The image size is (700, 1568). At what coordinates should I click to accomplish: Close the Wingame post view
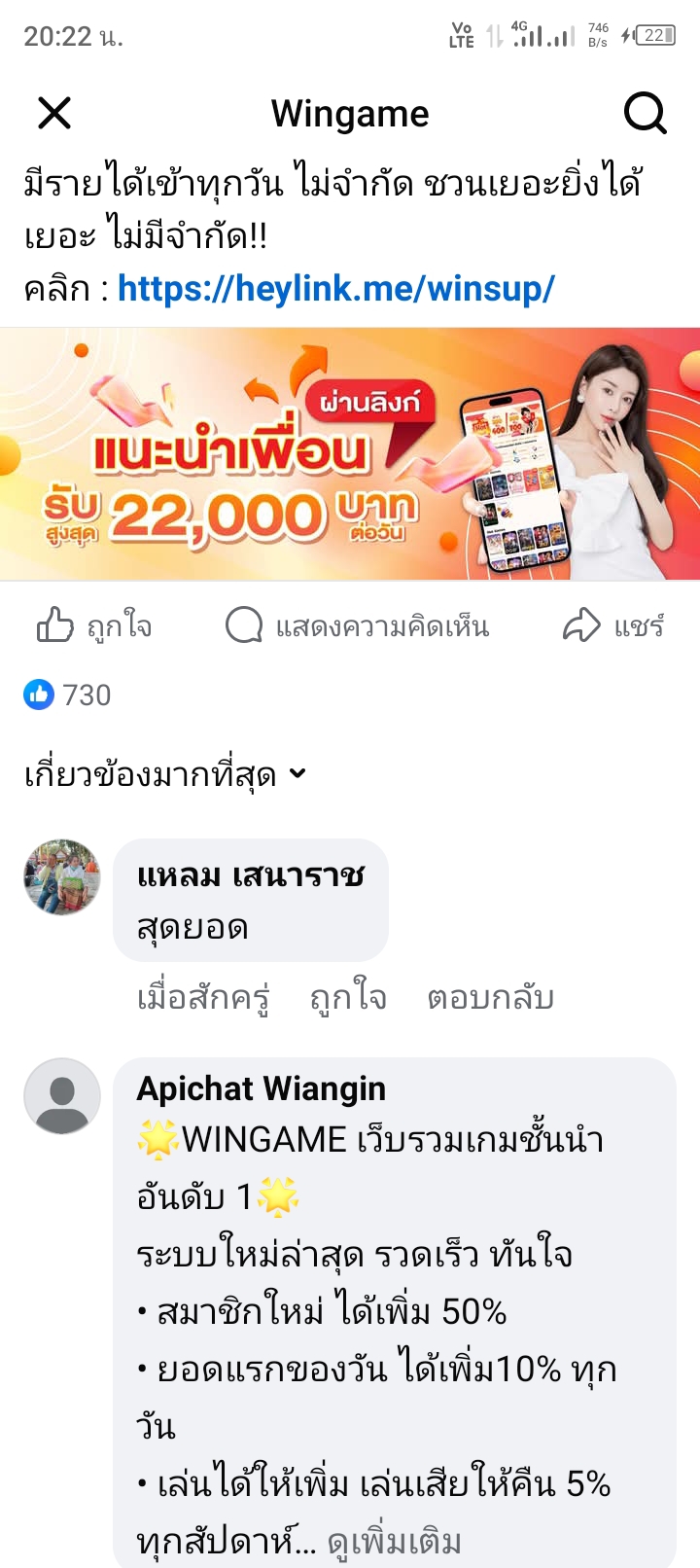point(54,114)
